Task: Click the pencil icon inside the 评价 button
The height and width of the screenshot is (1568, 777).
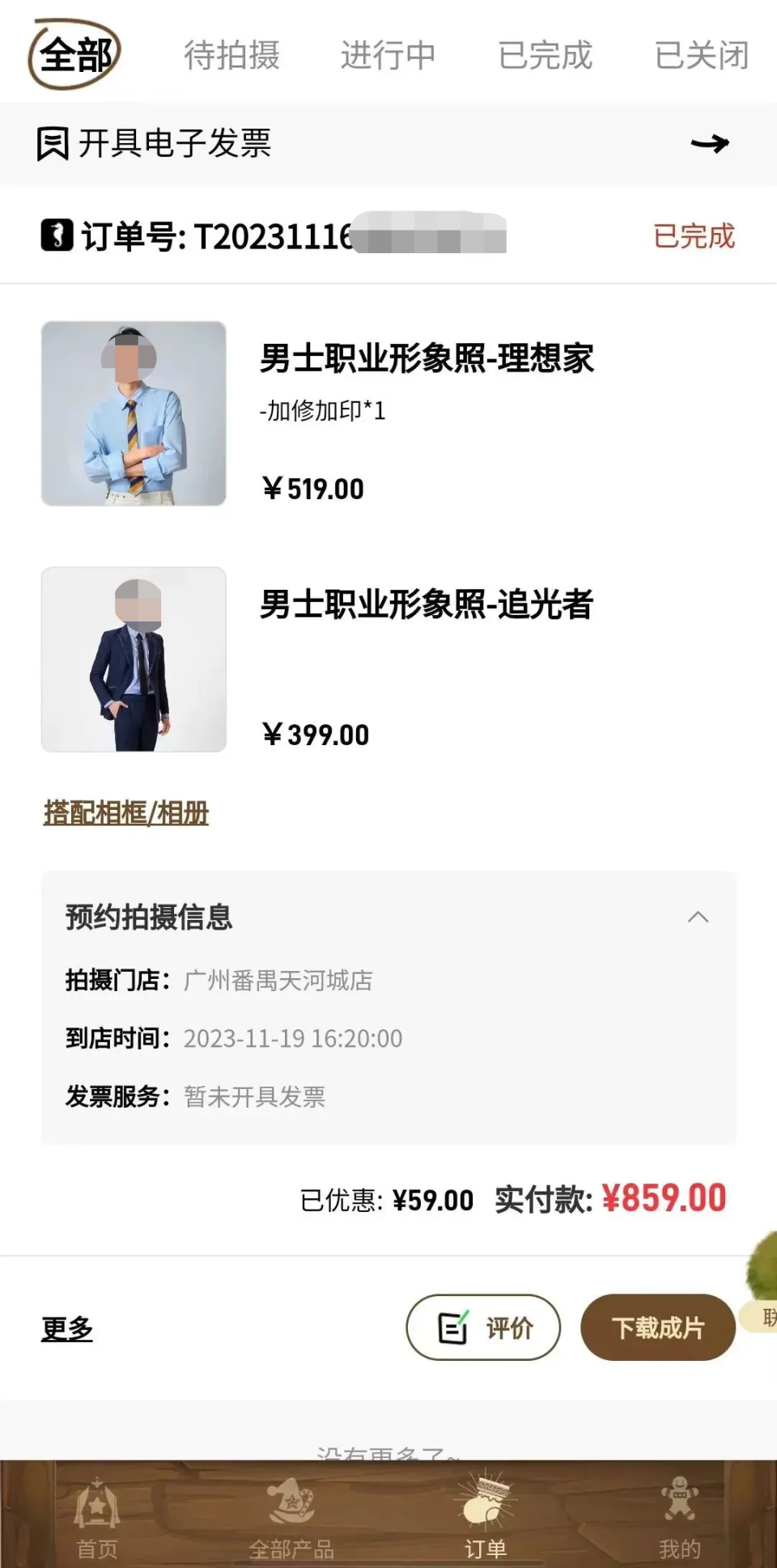Action: 453,1327
